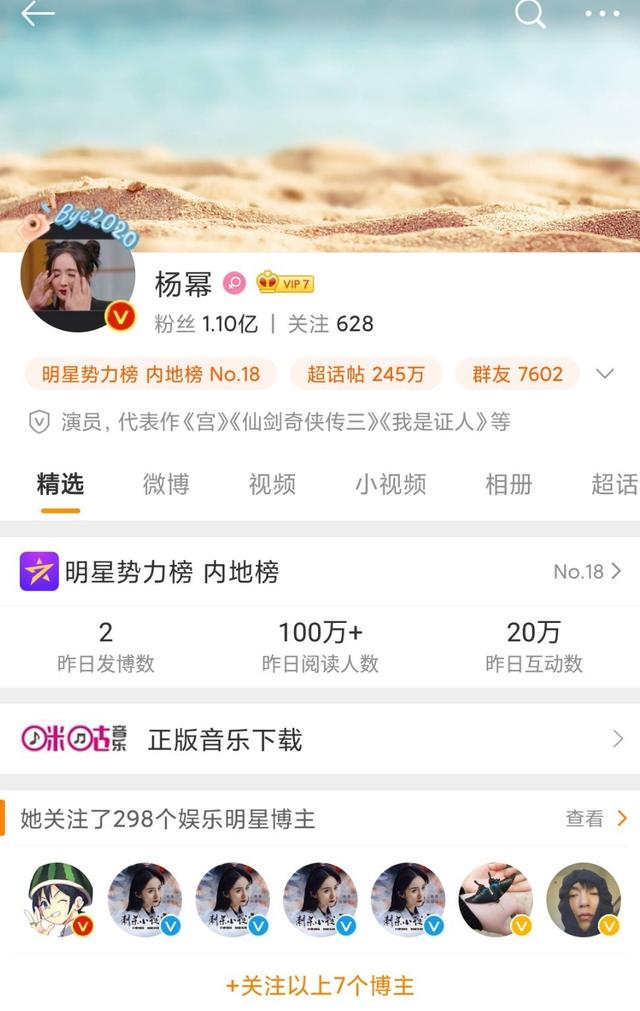Open 正版音乐下载 music download row

tap(320, 740)
